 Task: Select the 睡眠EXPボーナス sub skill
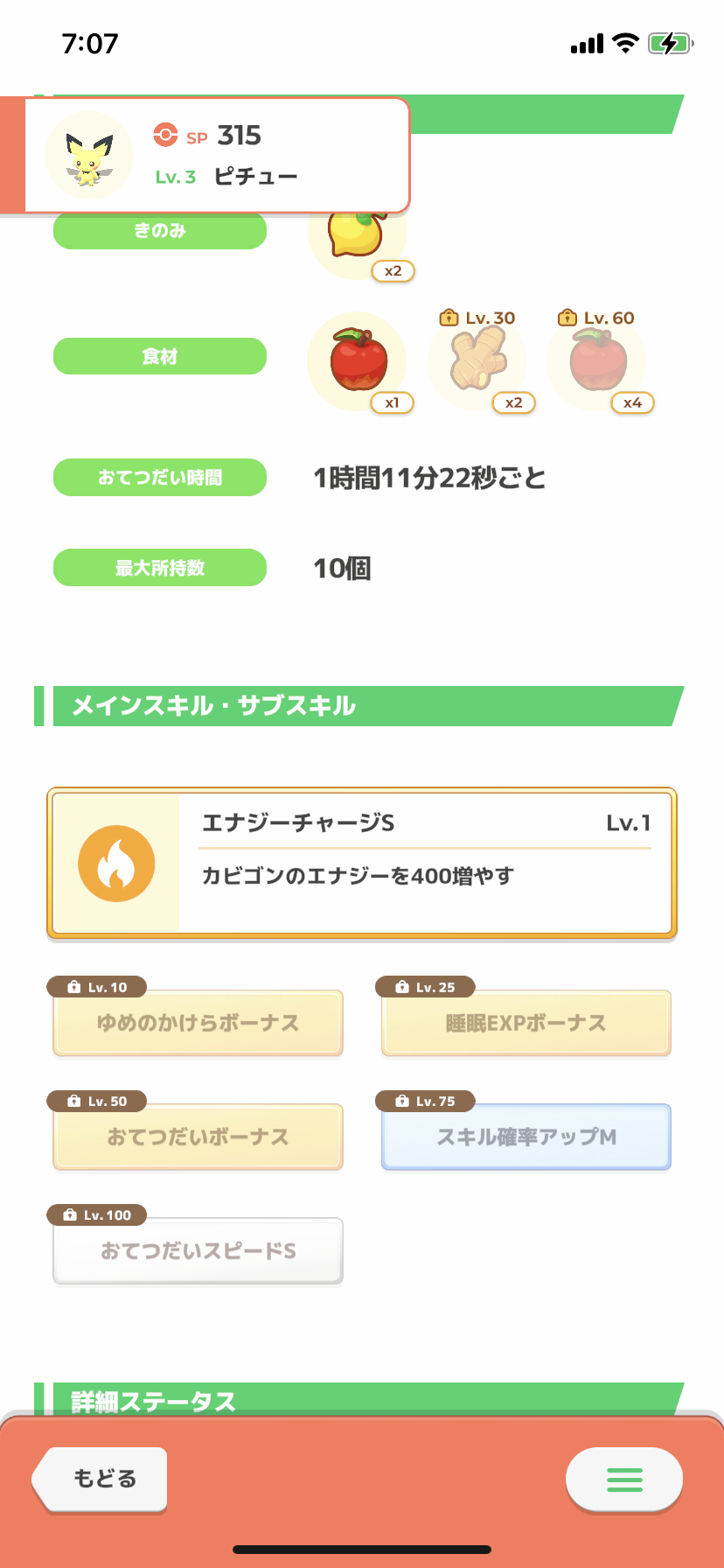click(x=526, y=1023)
